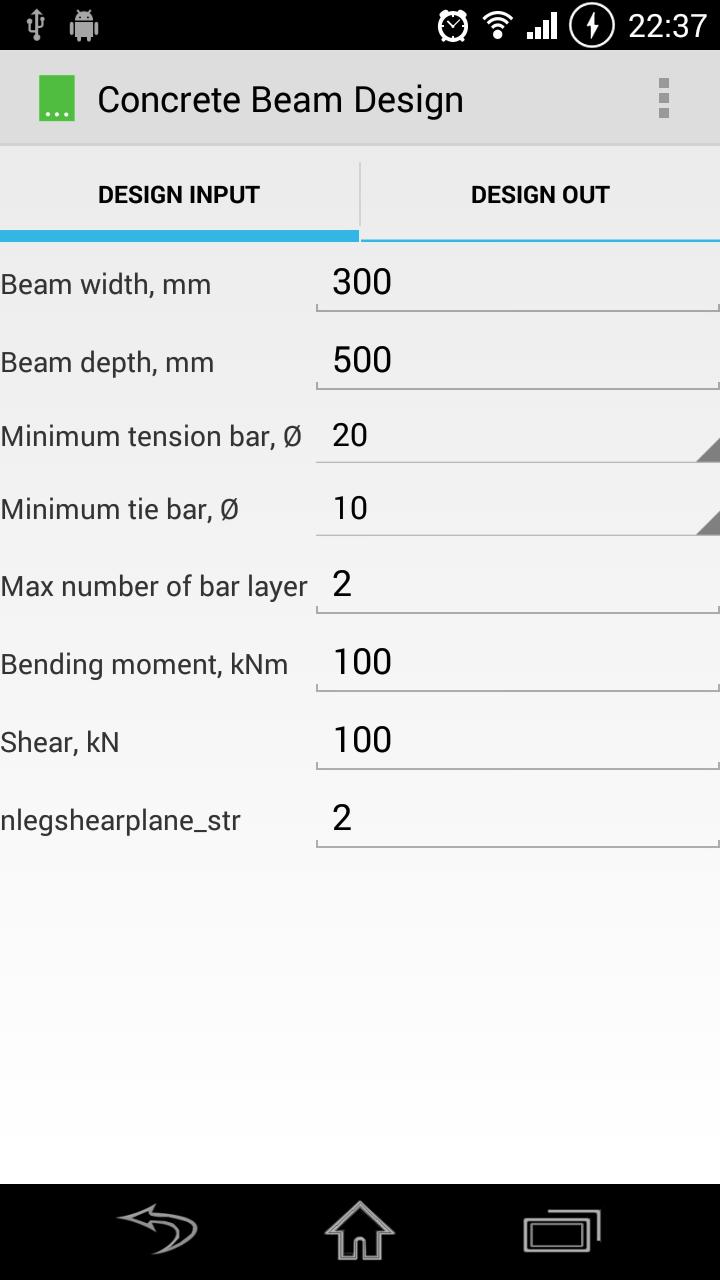The width and height of the screenshot is (720, 1280).
Task: Edit the bending moment value
Action: click(x=516, y=663)
